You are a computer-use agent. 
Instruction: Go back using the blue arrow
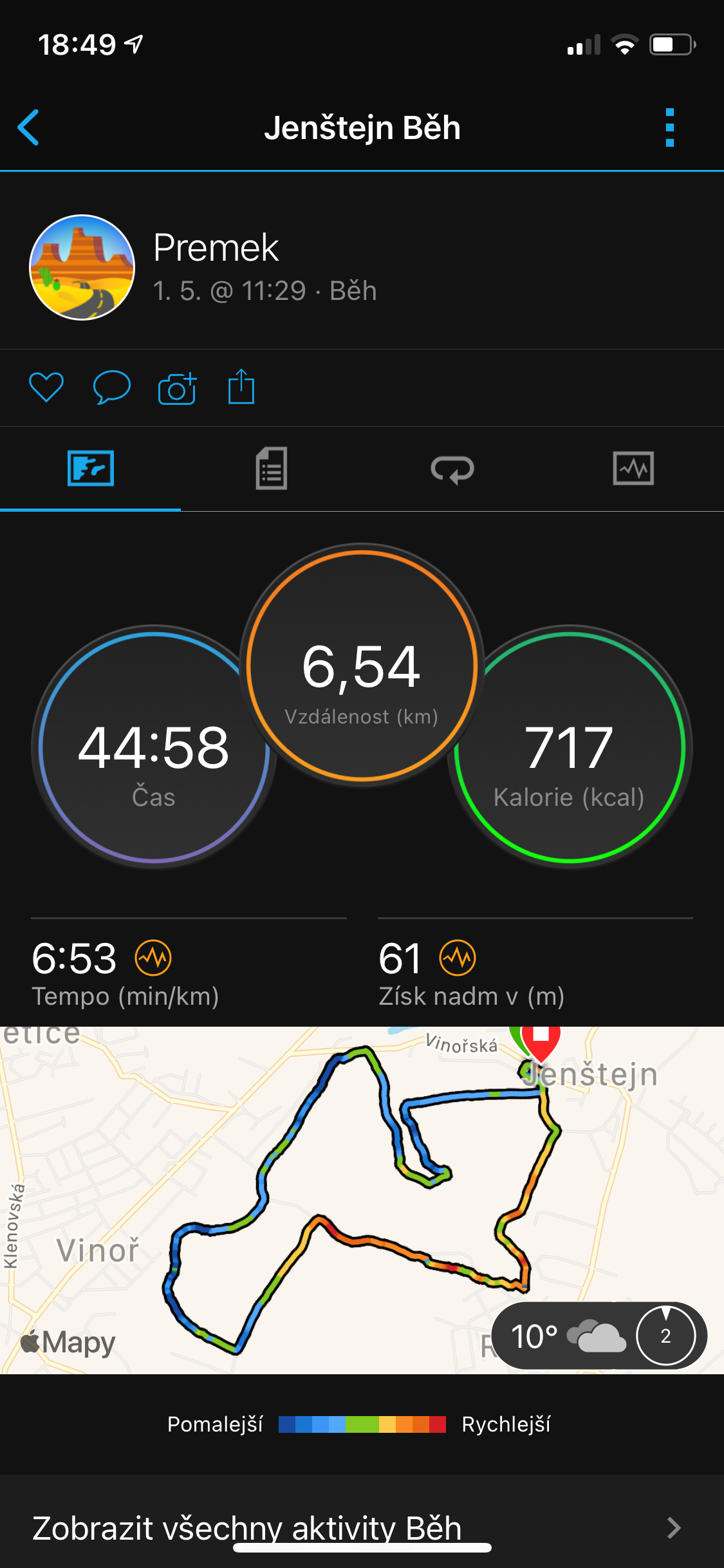(28, 127)
